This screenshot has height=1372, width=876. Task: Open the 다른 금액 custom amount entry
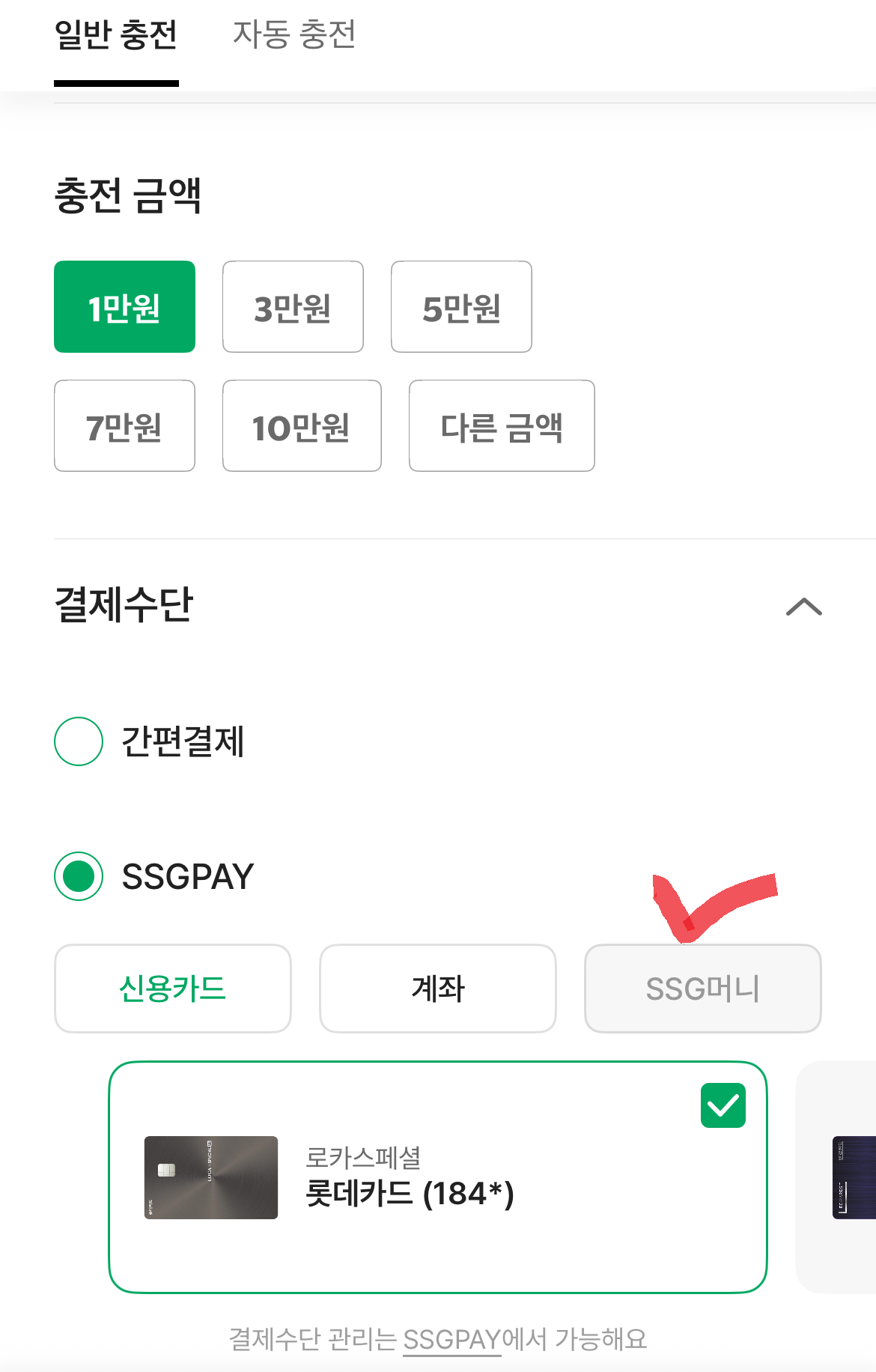pyautogui.click(x=501, y=425)
